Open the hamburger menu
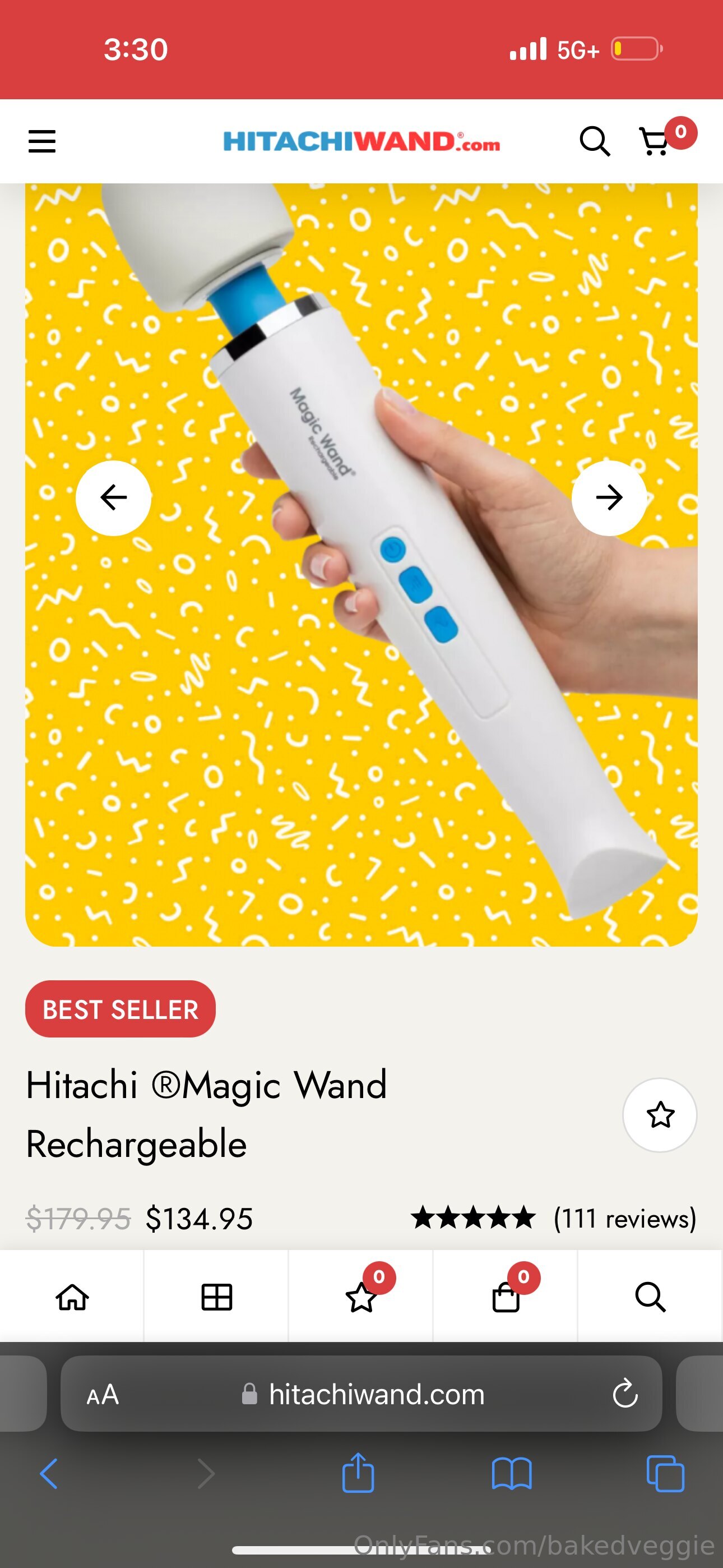Viewport: 723px width, 1568px height. (42, 141)
